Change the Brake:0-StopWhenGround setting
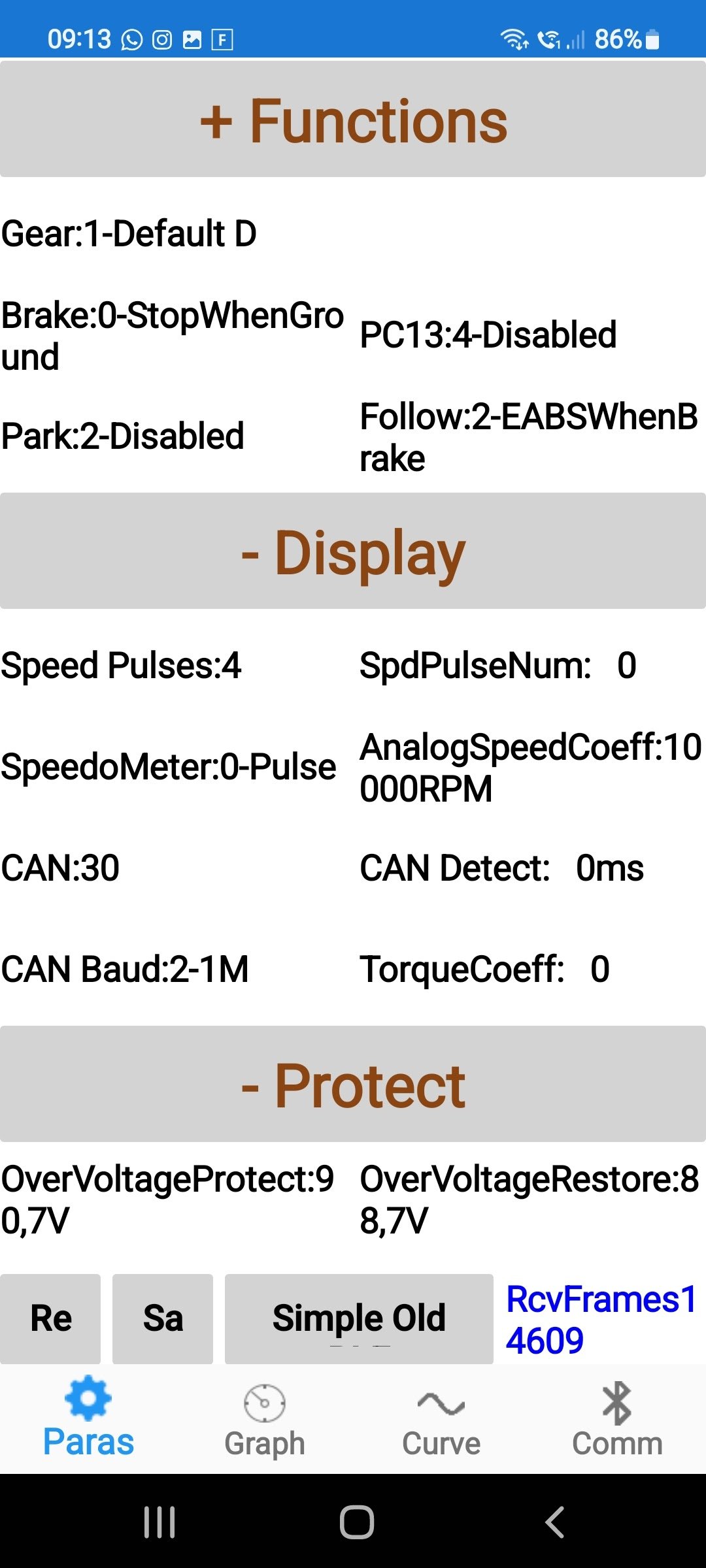This screenshot has width=706, height=1568. (172, 336)
